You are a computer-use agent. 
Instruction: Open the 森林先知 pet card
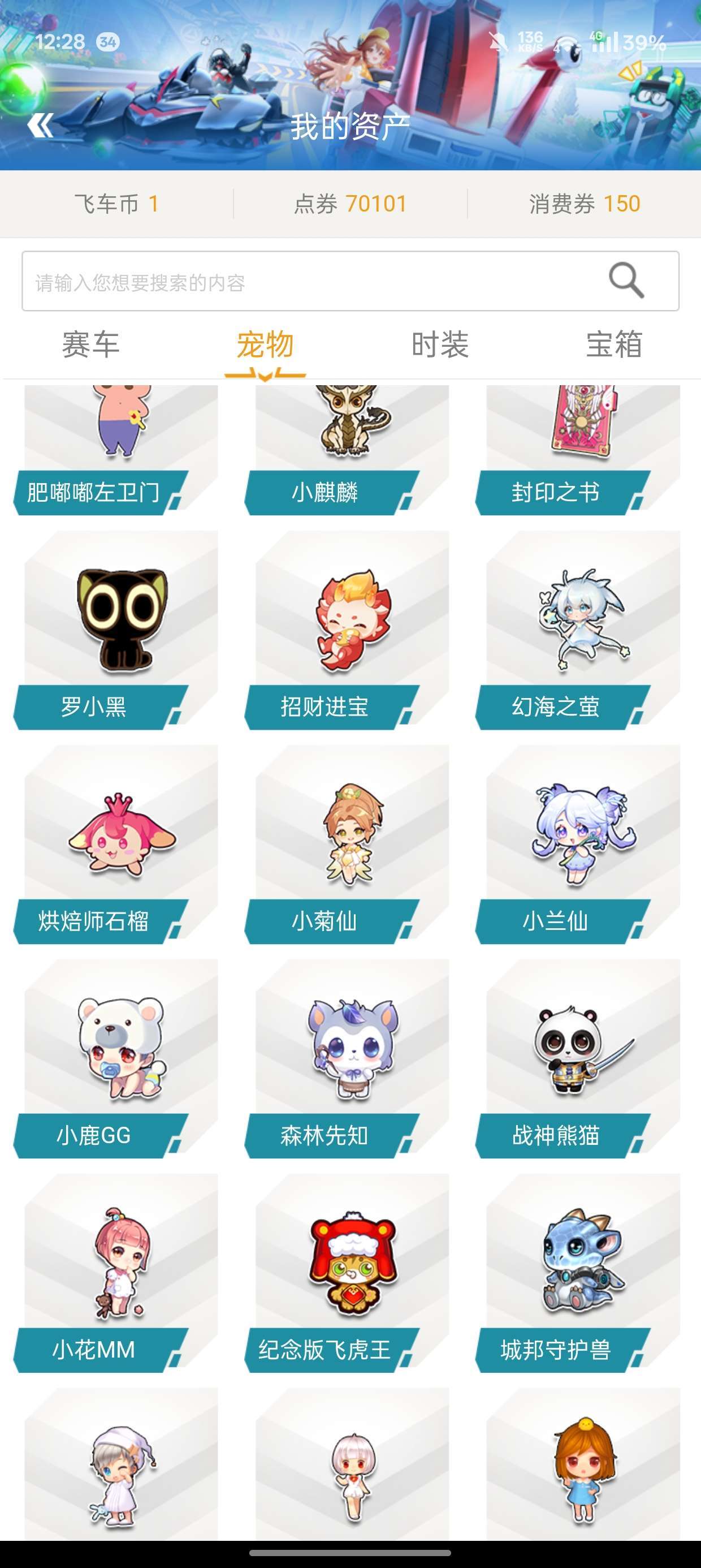click(347, 1059)
